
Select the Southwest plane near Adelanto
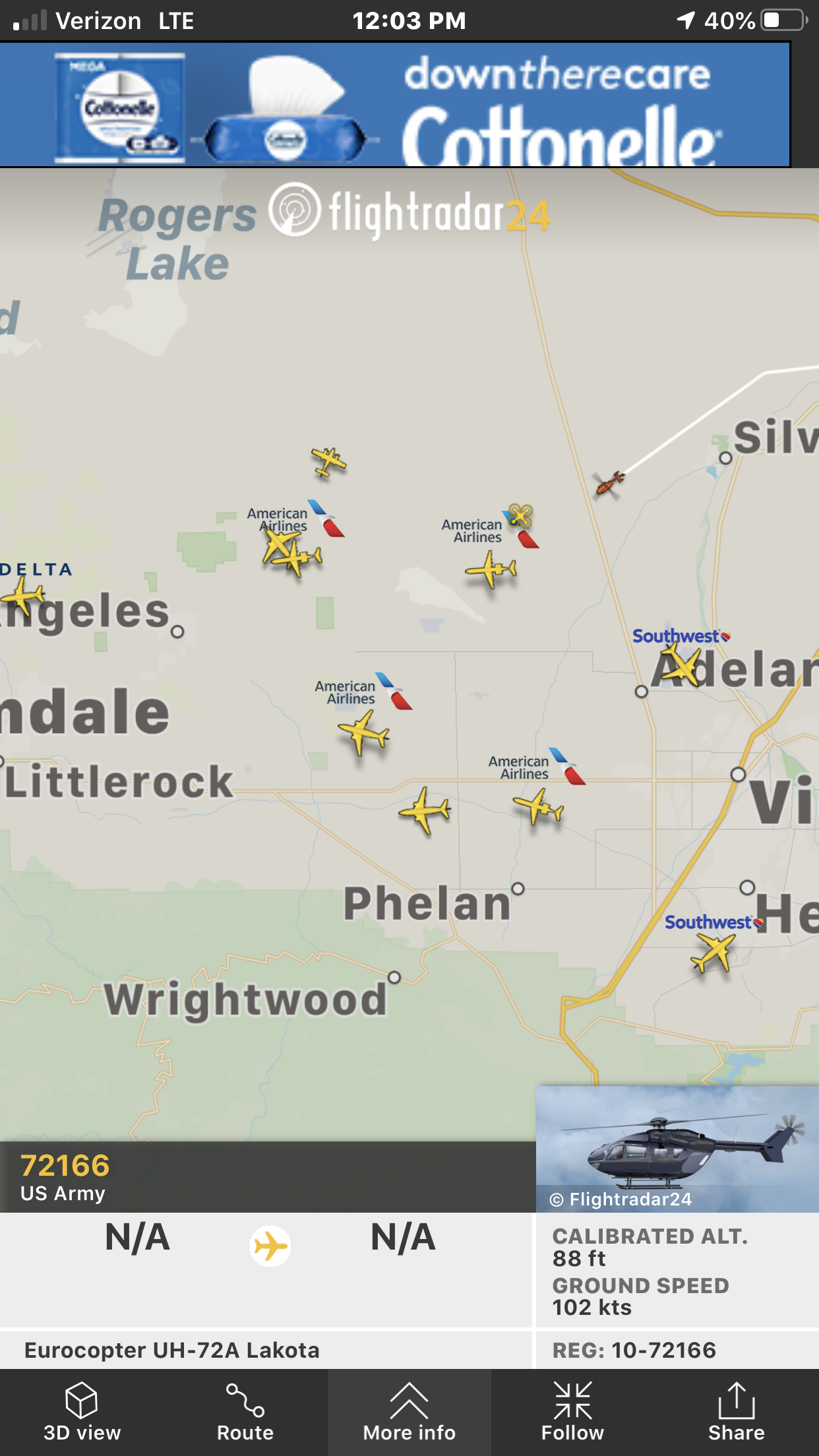(680, 665)
